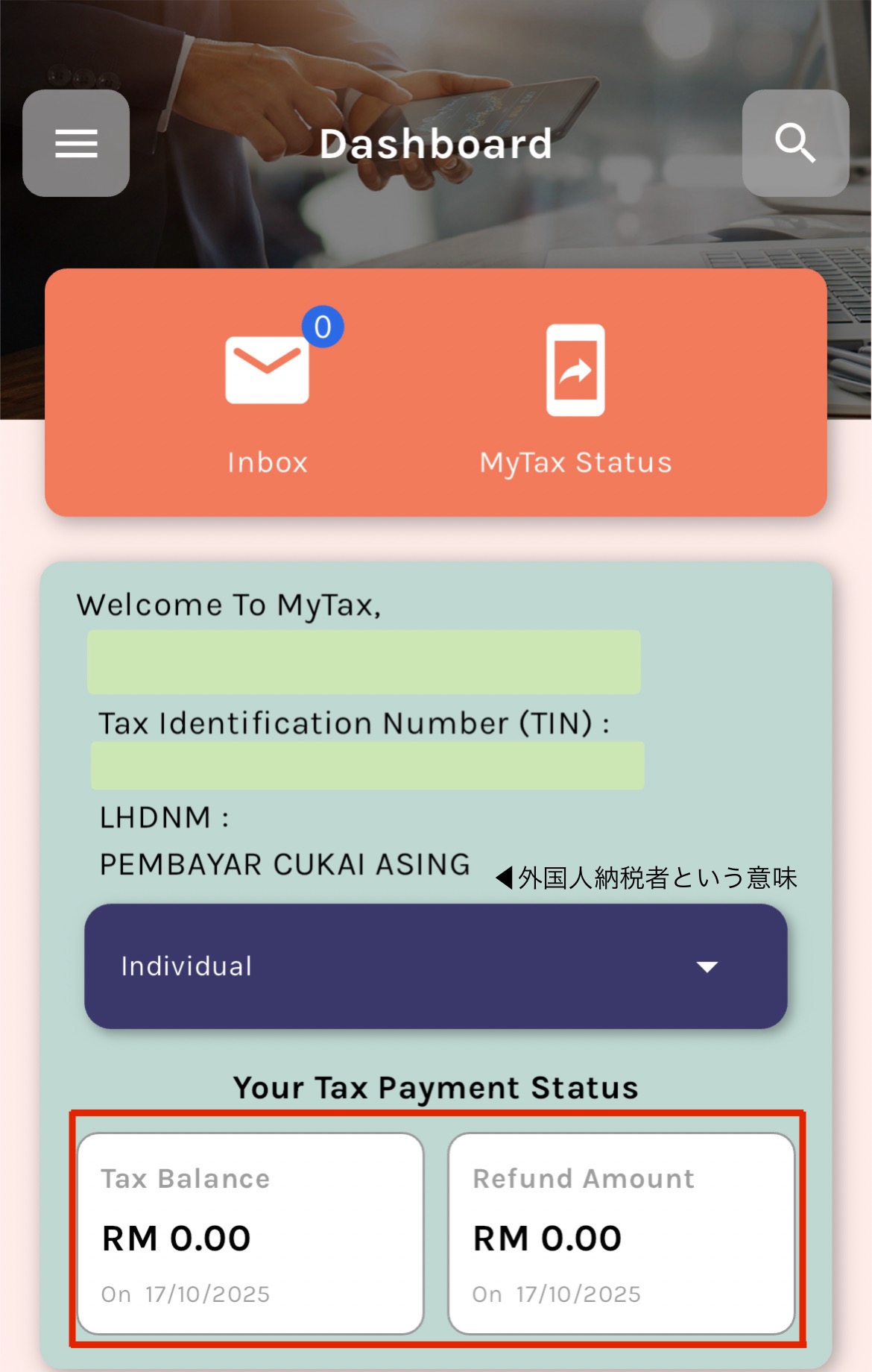Open the Tax Balance card
This screenshot has height=1372, width=872.
click(x=250, y=1233)
